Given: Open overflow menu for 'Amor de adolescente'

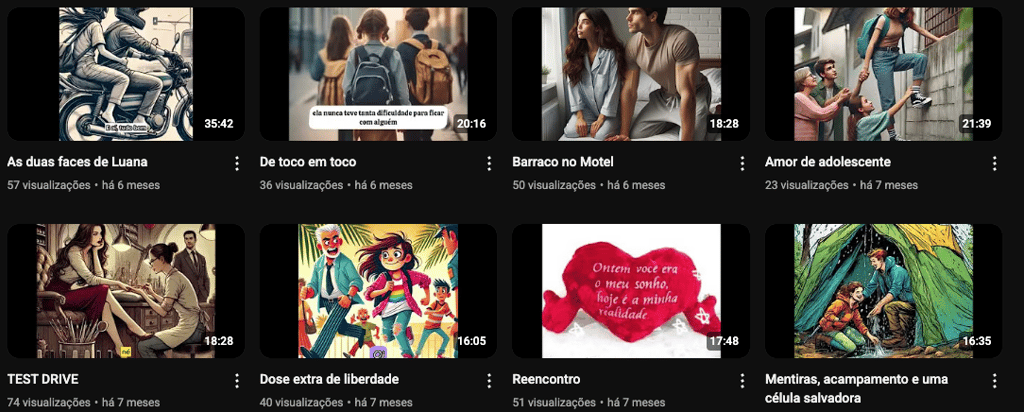Looking at the screenshot, I should click(994, 163).
